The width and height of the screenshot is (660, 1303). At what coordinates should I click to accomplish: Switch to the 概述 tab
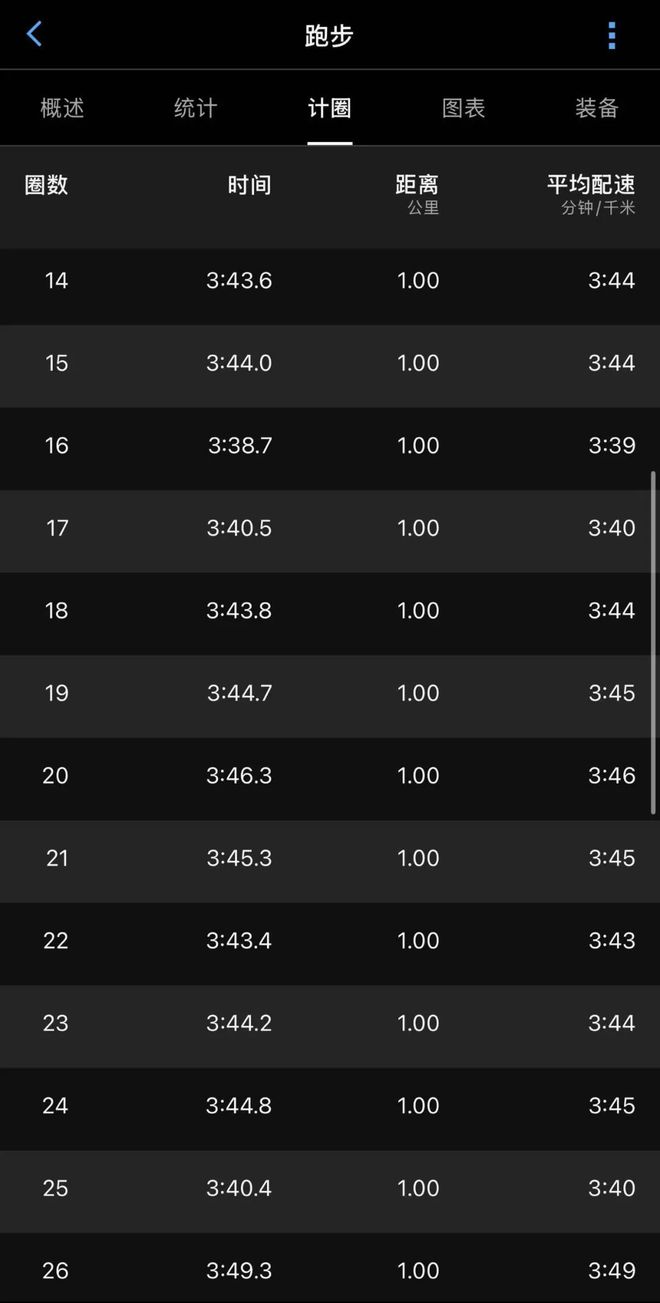62,108
